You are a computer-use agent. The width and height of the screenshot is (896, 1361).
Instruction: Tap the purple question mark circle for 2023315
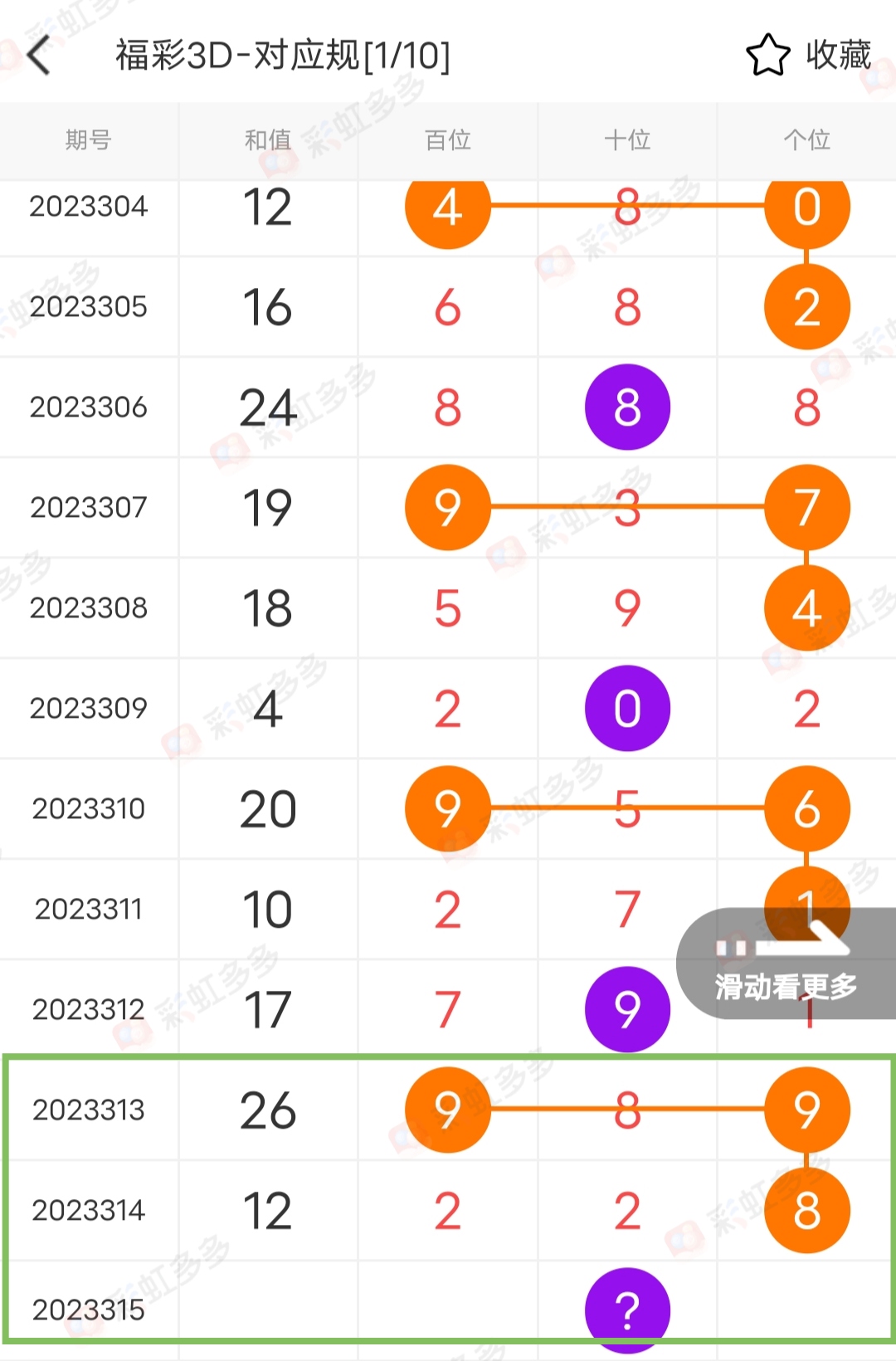point(627,1310)
